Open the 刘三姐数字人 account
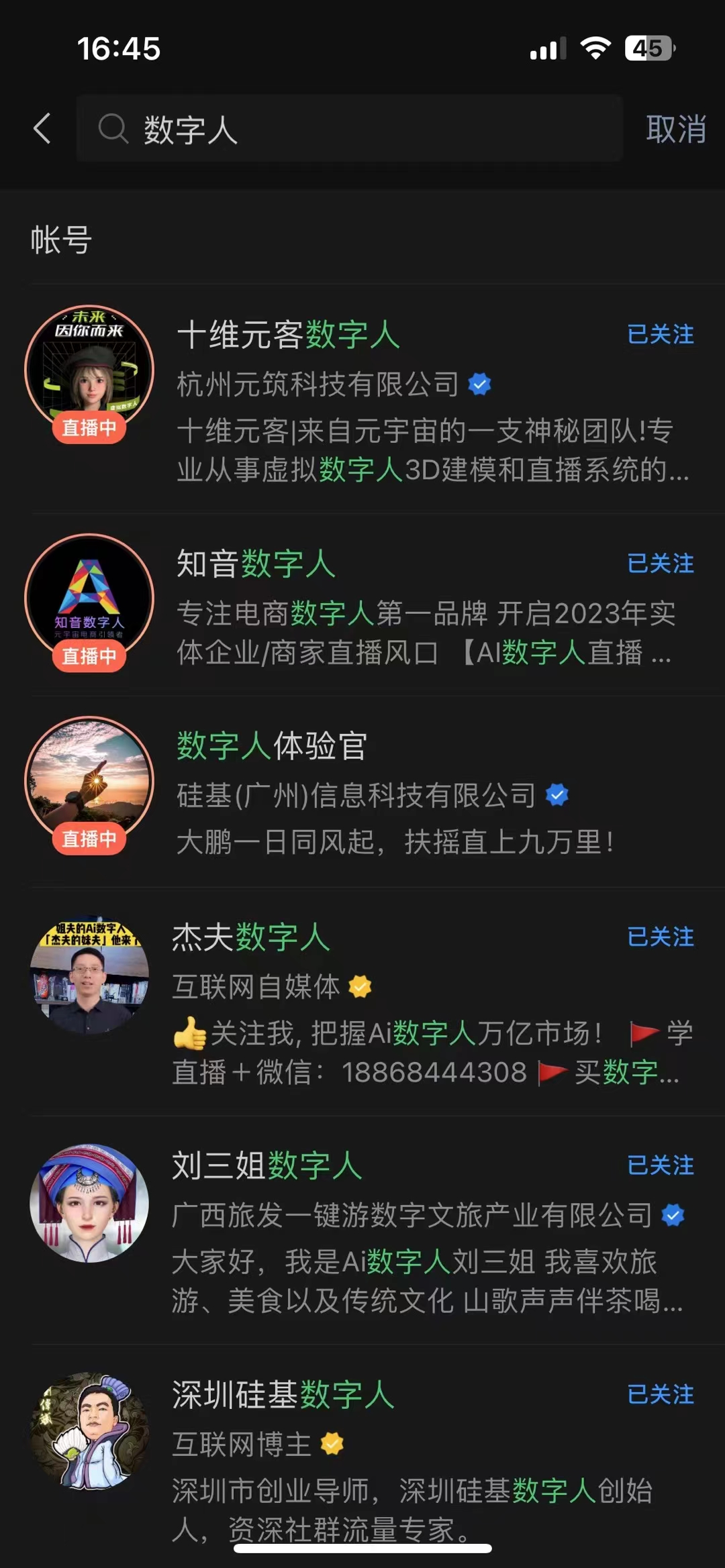 click(267, 1165)
